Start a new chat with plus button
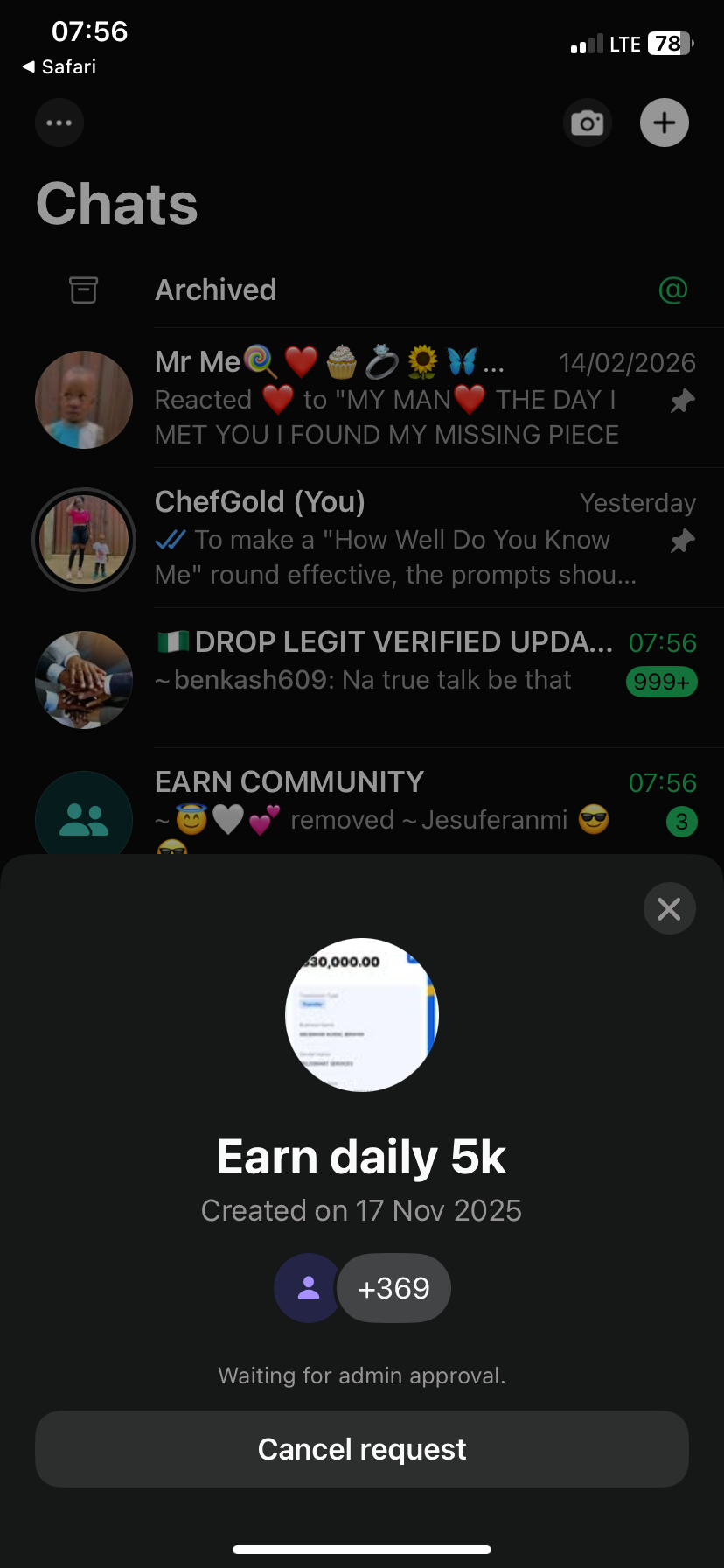This screenshot has height=1568, width=724. point(665,123)
